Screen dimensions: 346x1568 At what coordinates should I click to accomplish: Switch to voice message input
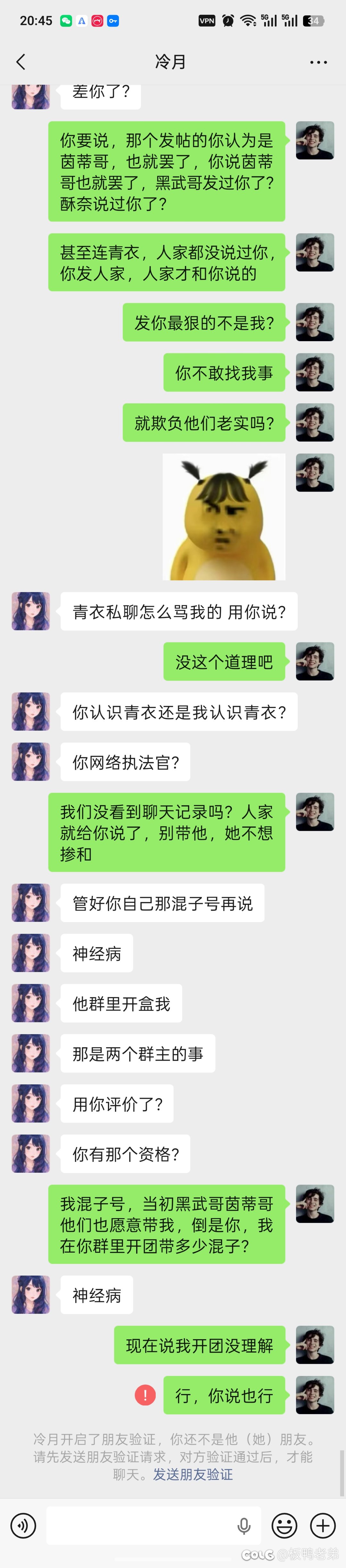23,1525
